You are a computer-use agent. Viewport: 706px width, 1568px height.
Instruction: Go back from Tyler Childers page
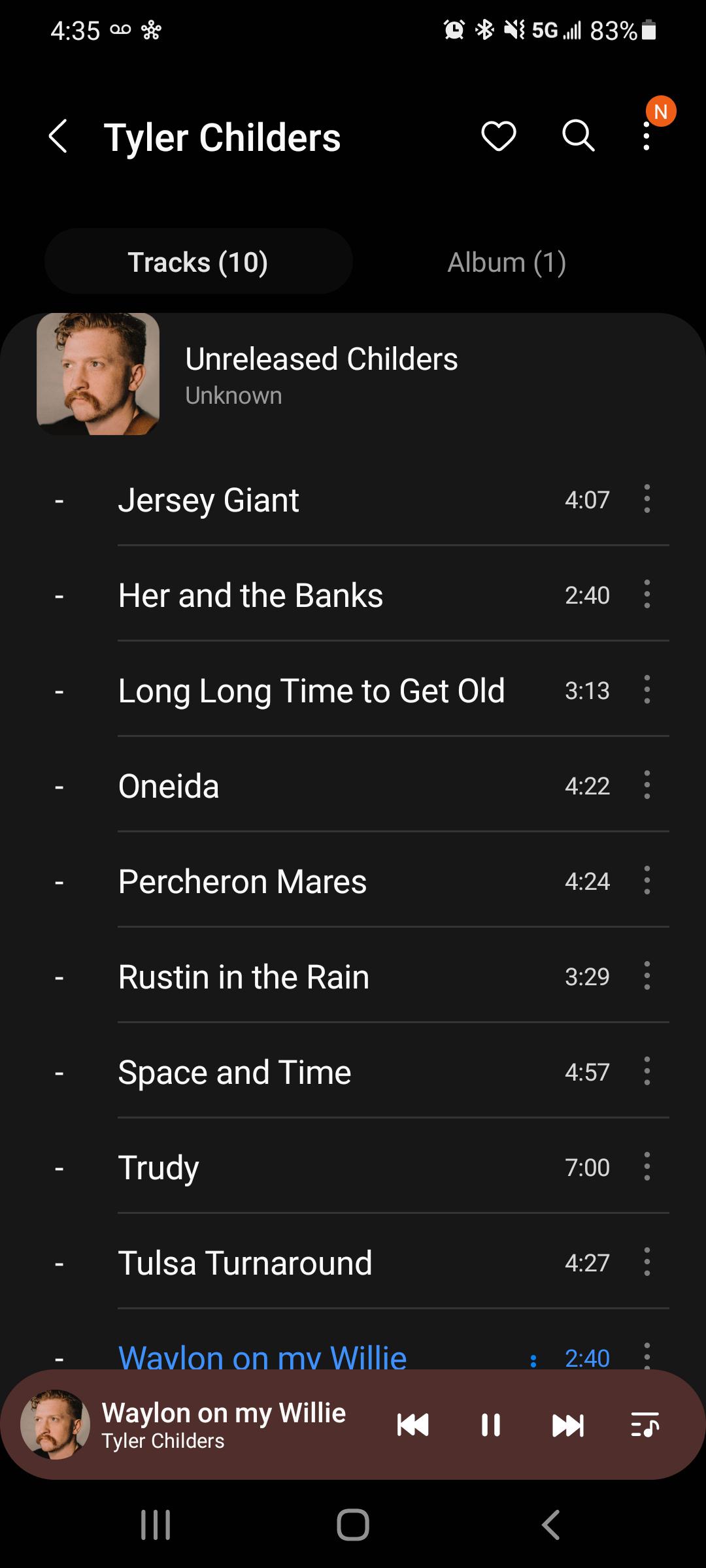58,137
